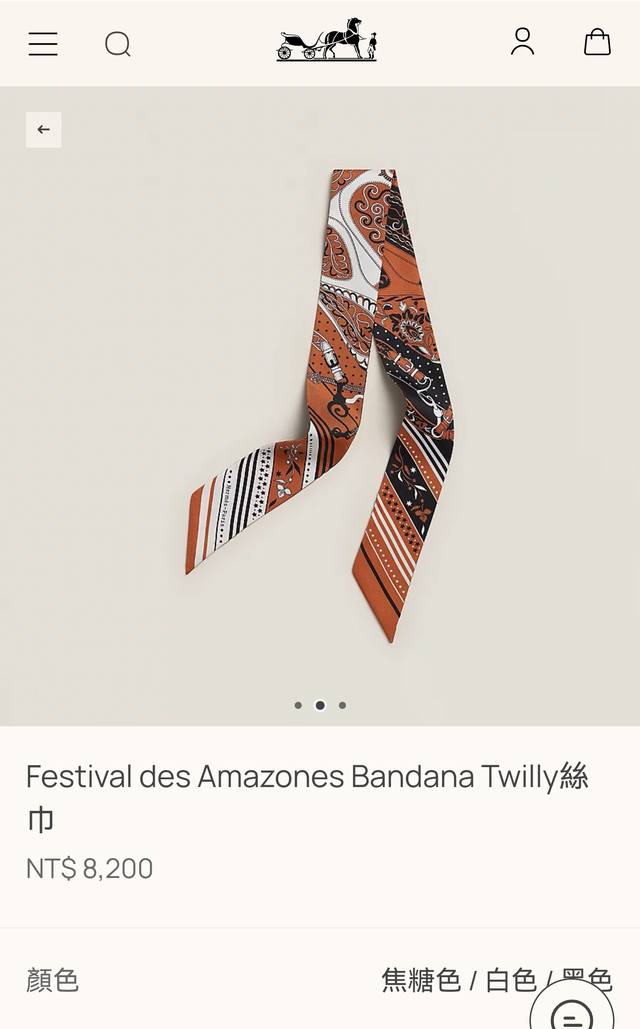
Task: Jump to the first image dot
Action: point(298,705)
